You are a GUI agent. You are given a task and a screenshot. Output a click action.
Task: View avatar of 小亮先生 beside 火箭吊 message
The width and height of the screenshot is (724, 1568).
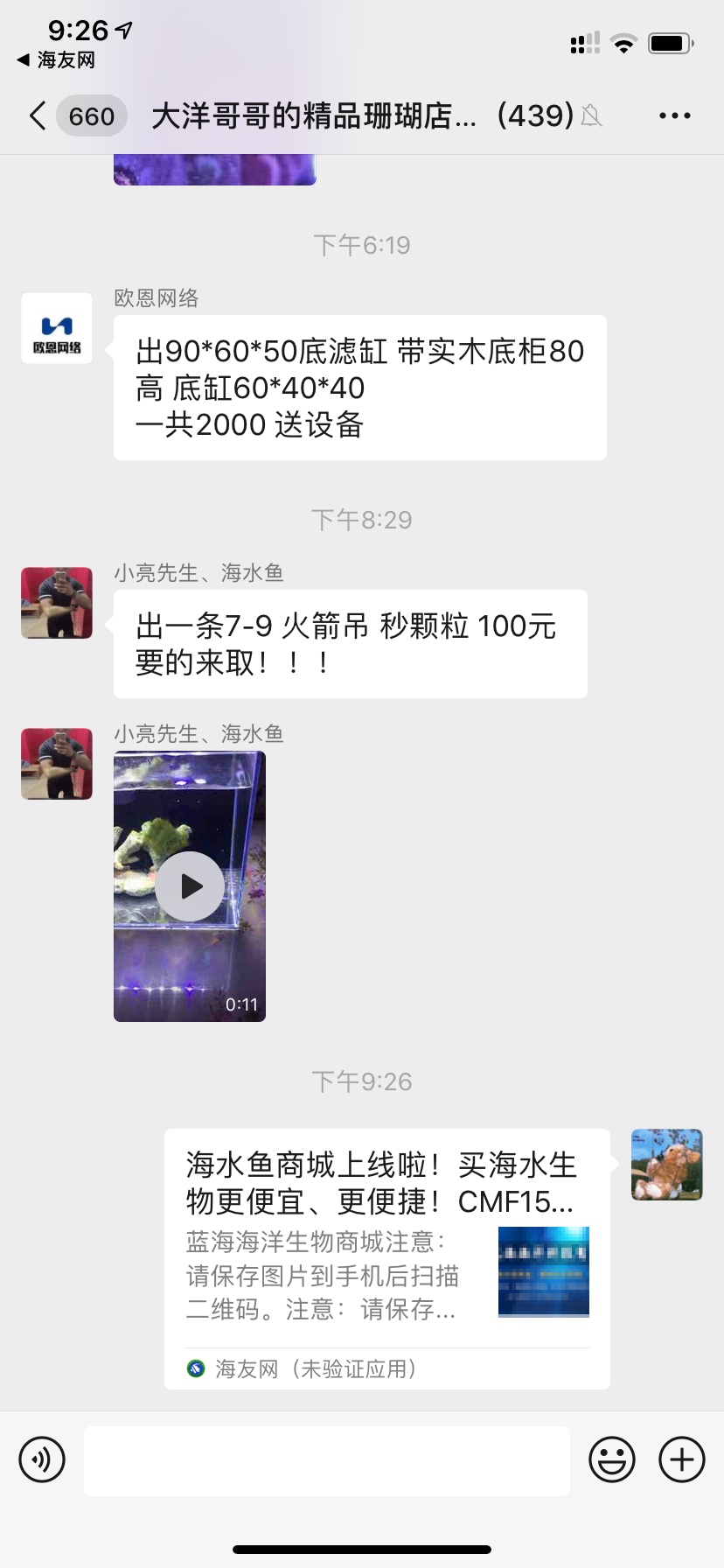57,603
